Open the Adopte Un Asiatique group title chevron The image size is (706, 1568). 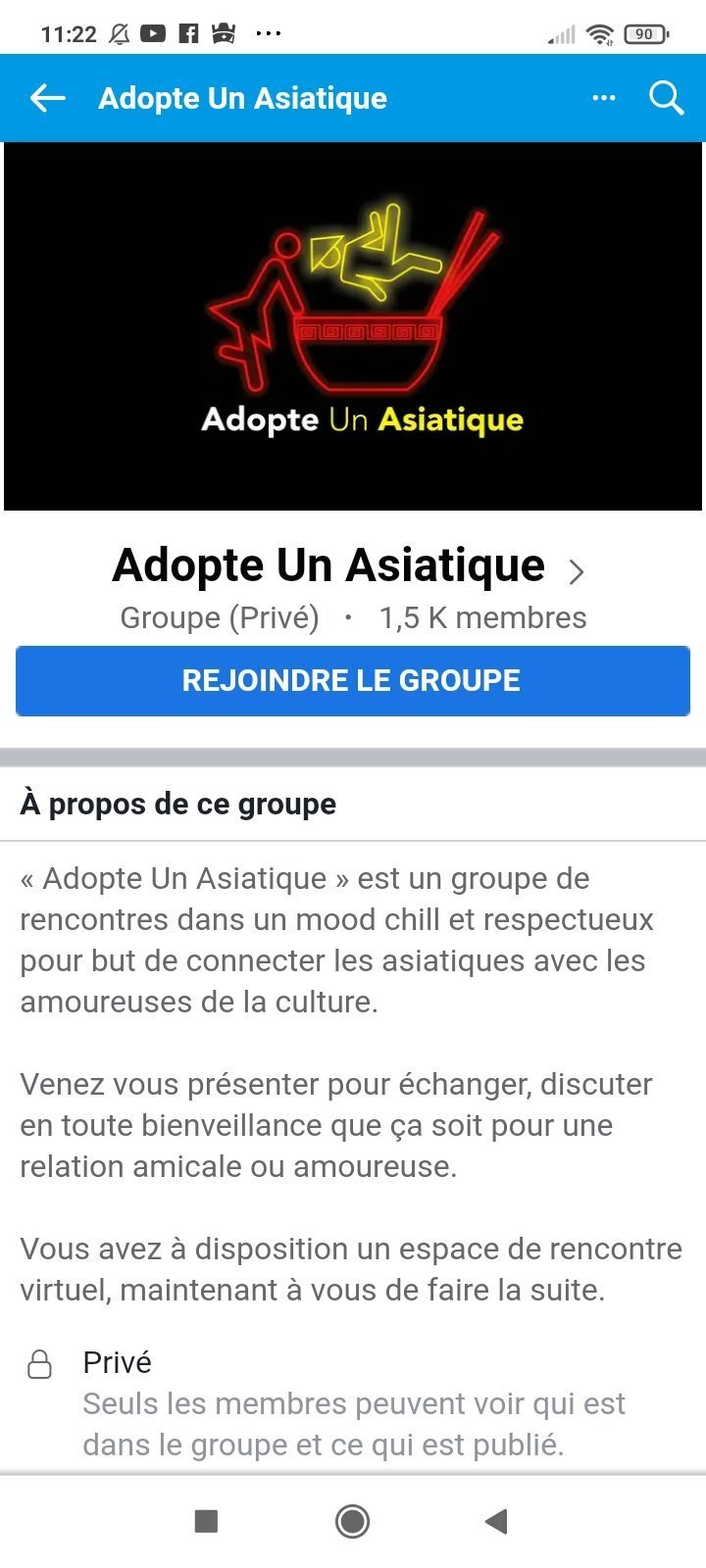click(x=577, y=570)
